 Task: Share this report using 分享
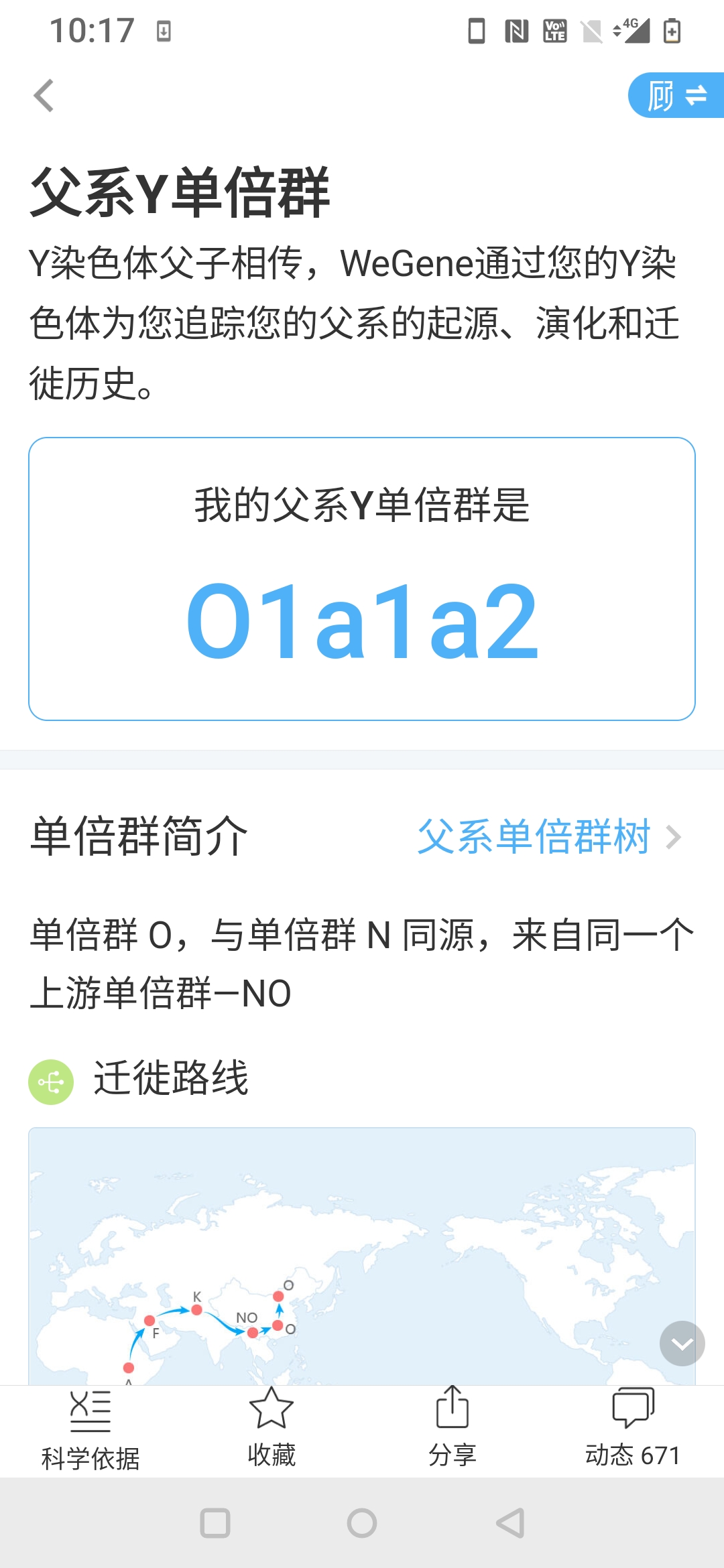pos(452,1427)
